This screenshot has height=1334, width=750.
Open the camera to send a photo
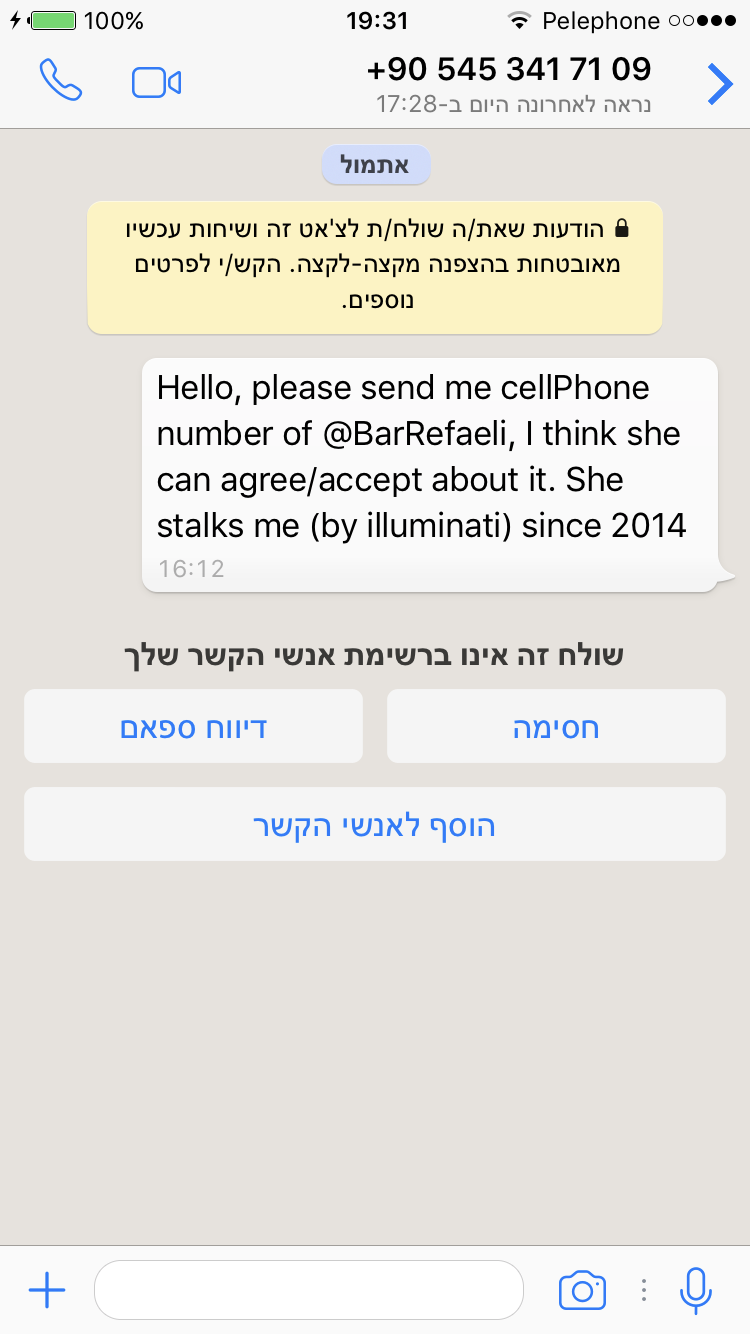point(582,1290)
